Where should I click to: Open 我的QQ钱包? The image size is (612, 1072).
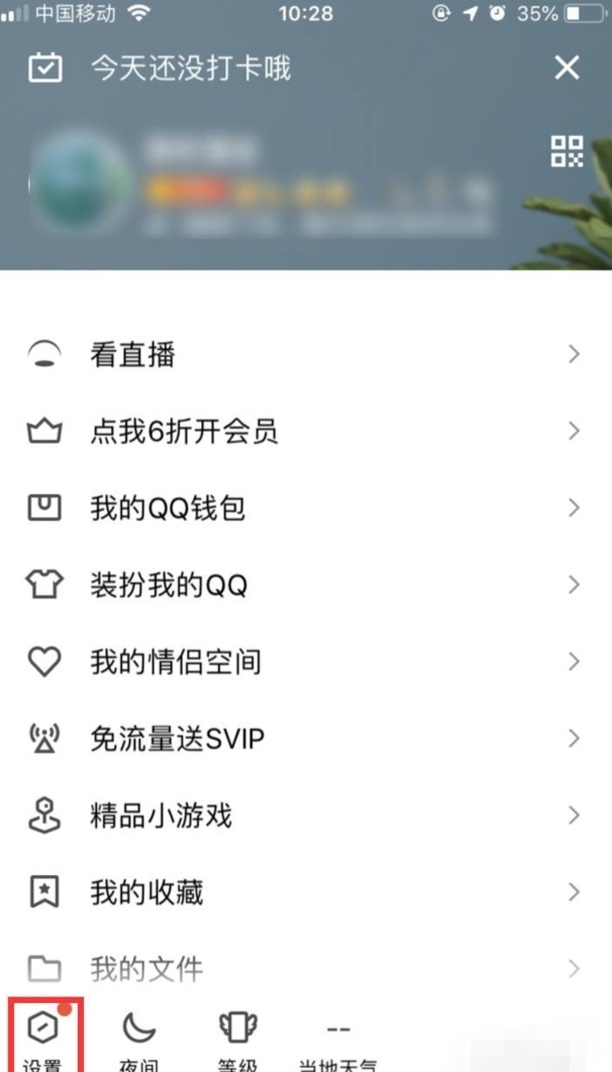300,508
